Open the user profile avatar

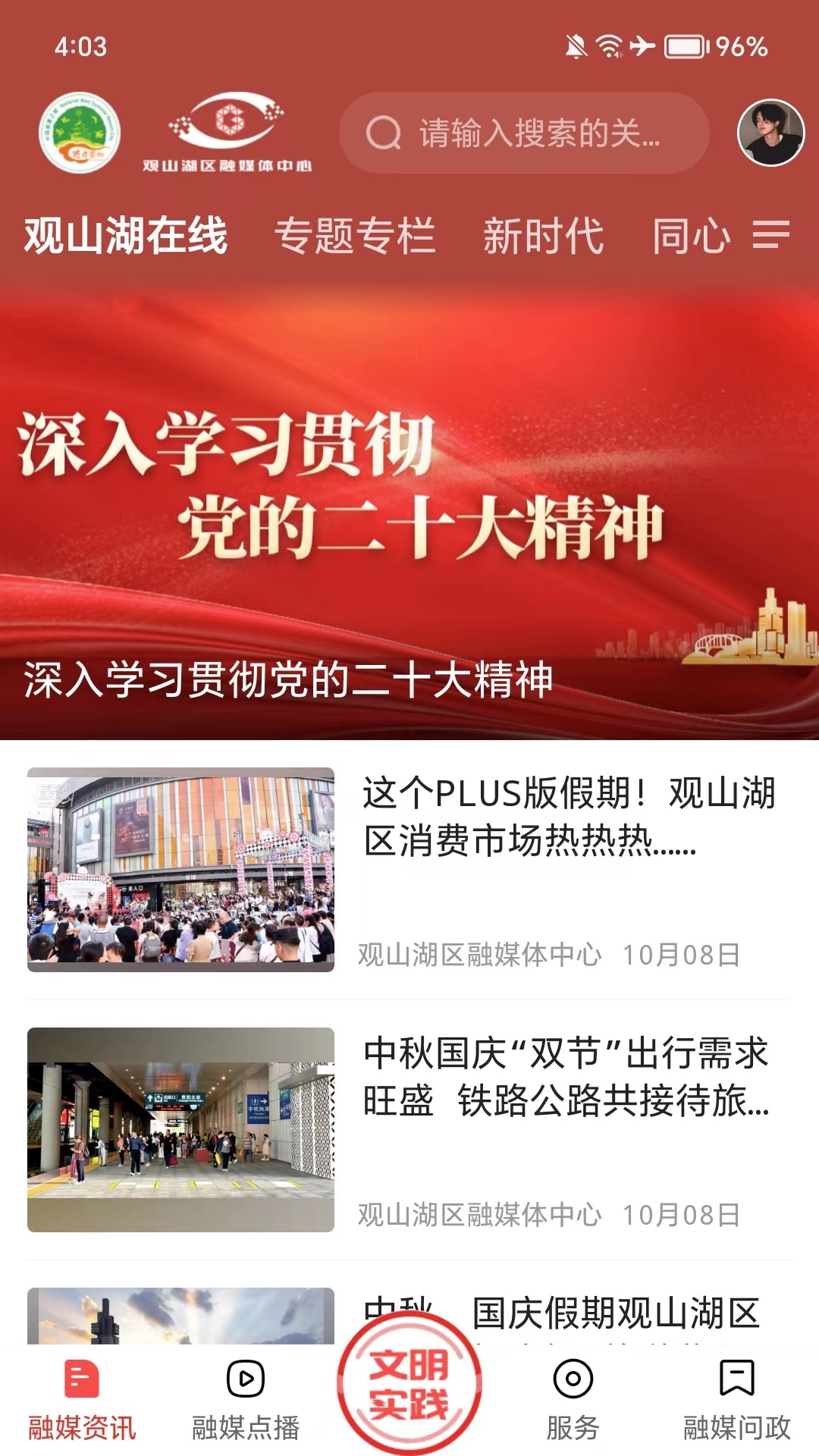[770, 133]
